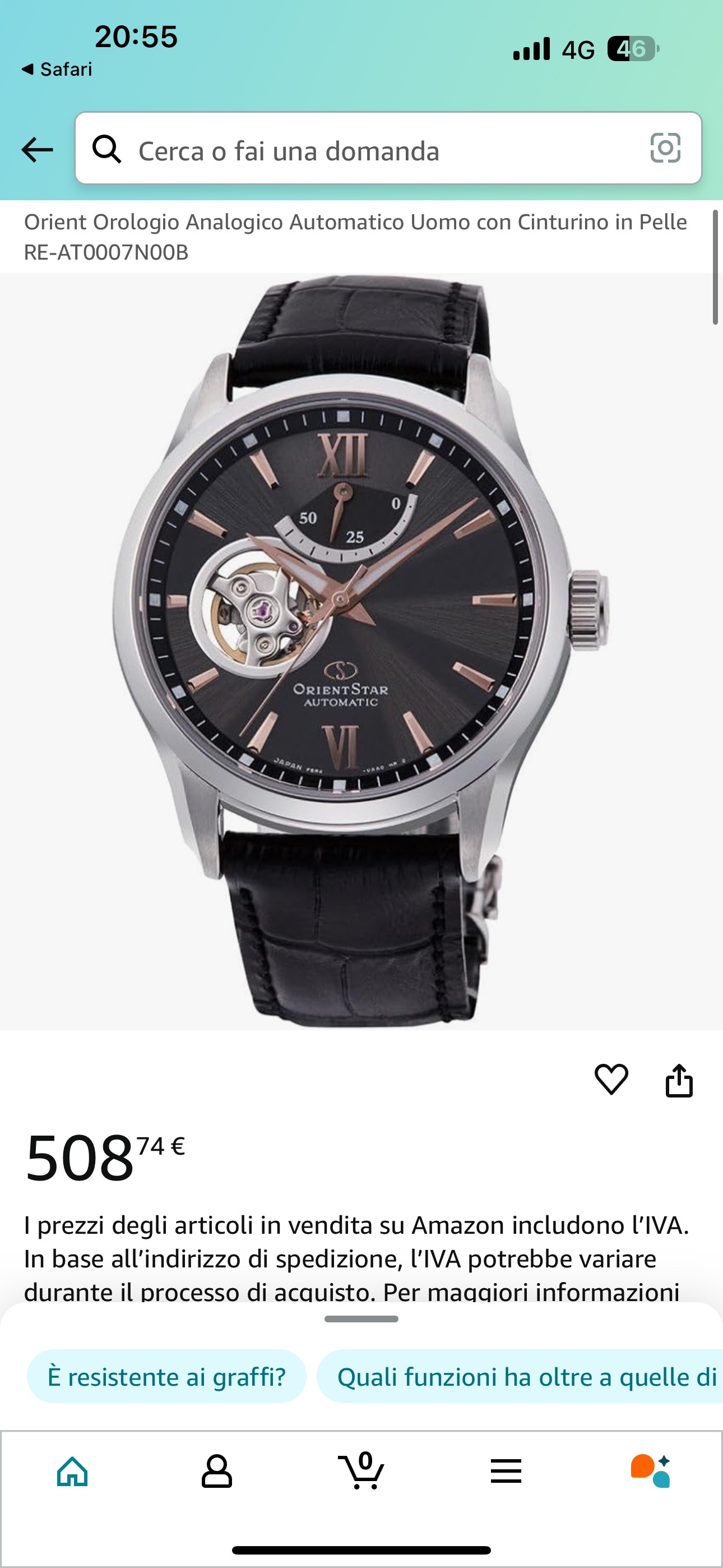This screenshot has width=723, height=1568.
Task: Select the "Quali funzioni ha oltre a quelle di" chip
Action: click(x=523, y=1377)
